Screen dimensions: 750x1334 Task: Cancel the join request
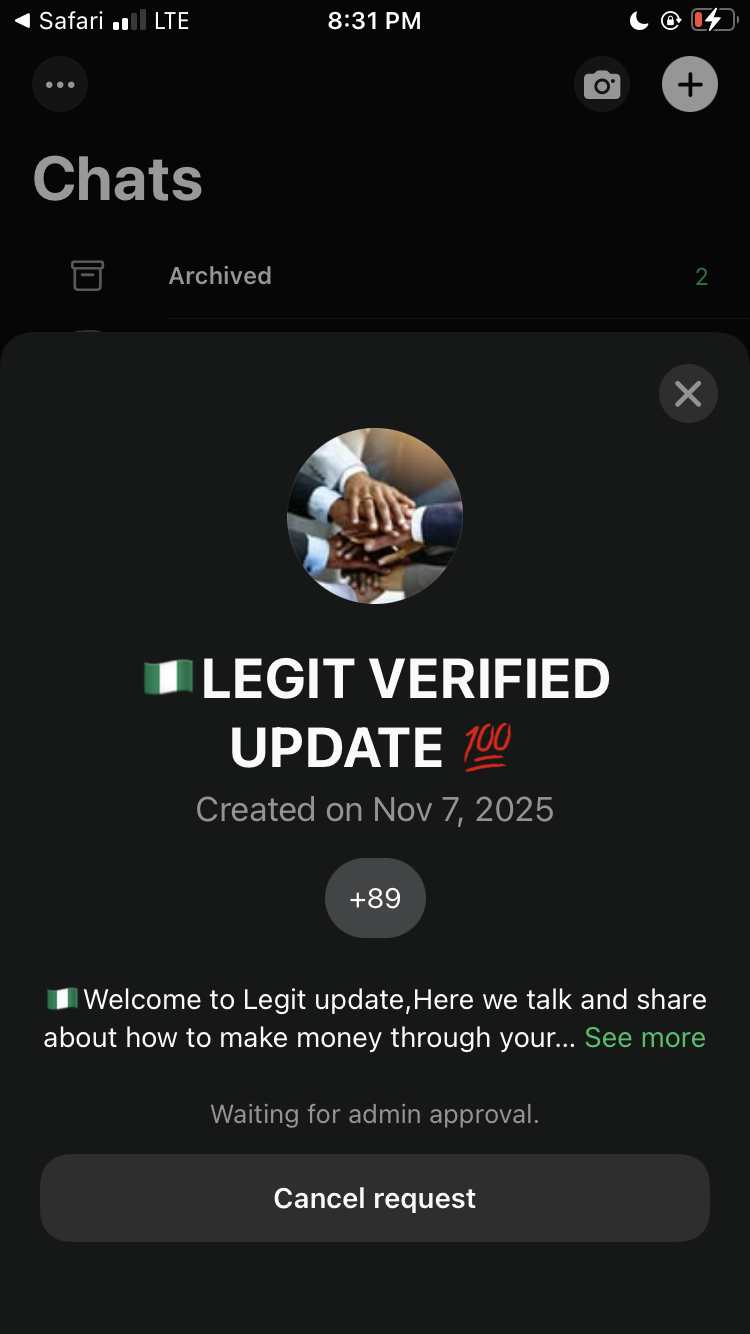coord(375,1198)
